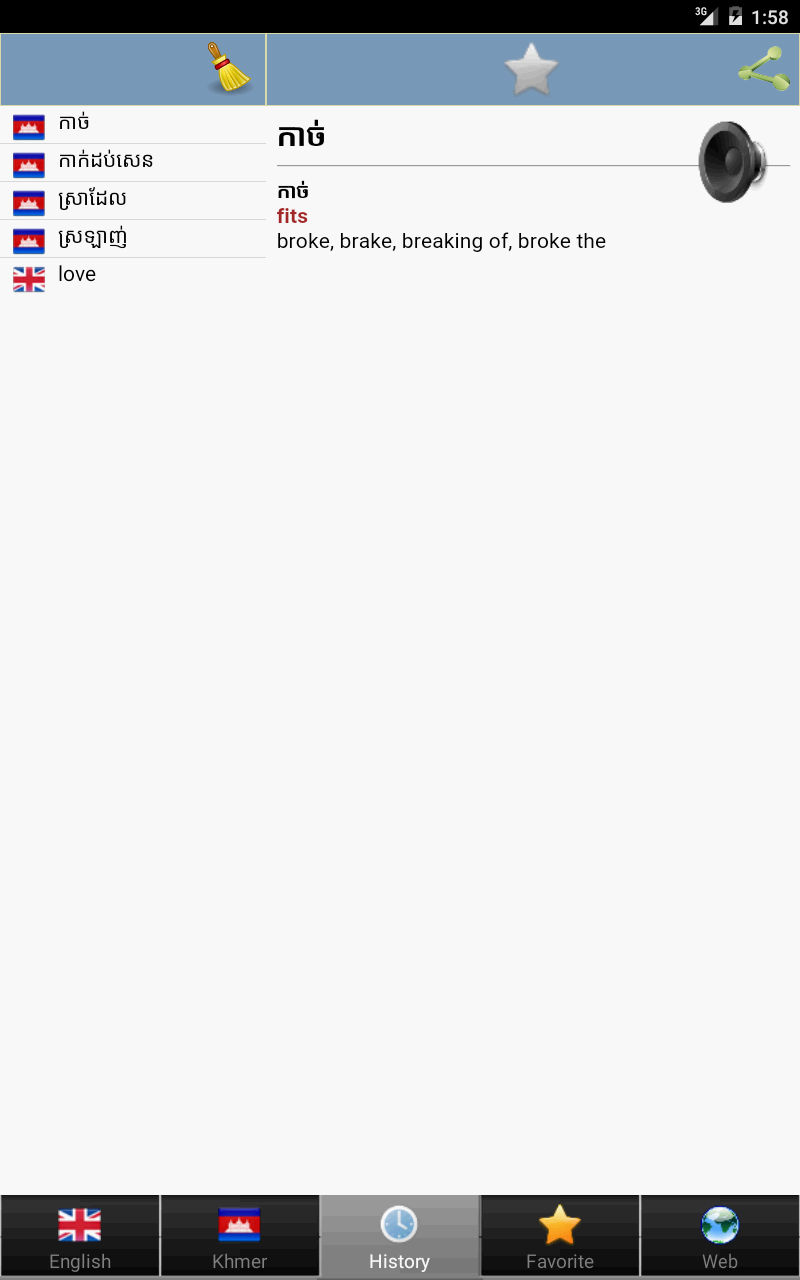
Task: Open the history entry ស្រឡាញ់
Action: (x=133, y=239)
